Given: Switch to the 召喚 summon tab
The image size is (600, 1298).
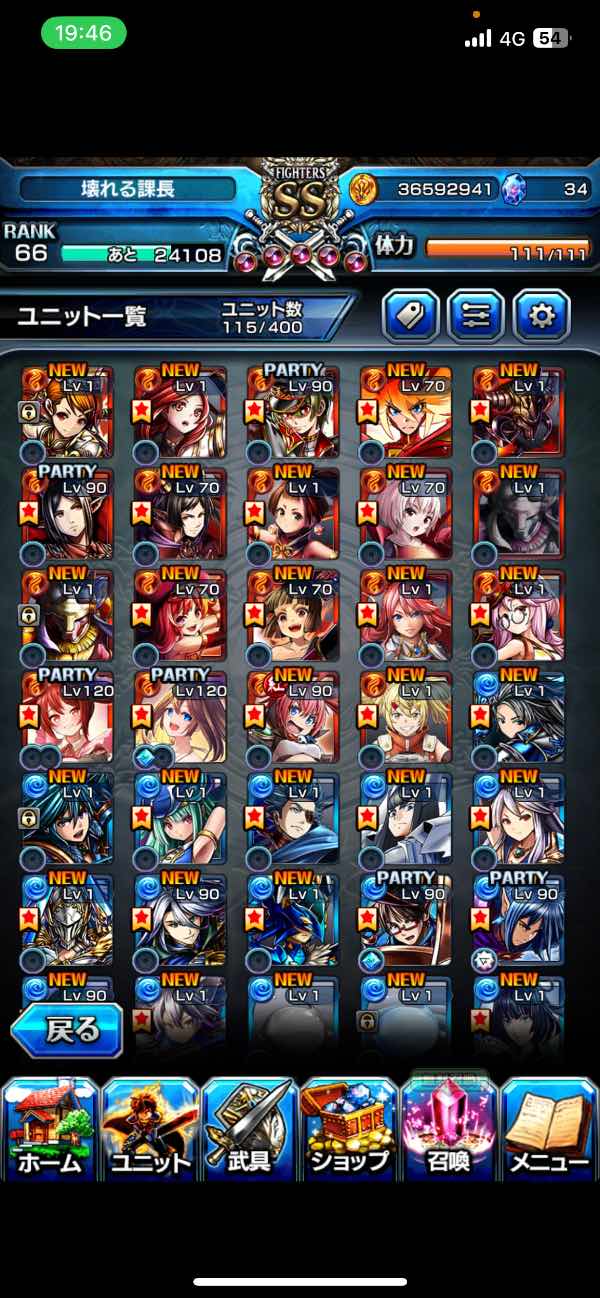Looking at the screenshot, I should tap(450, 1129).
